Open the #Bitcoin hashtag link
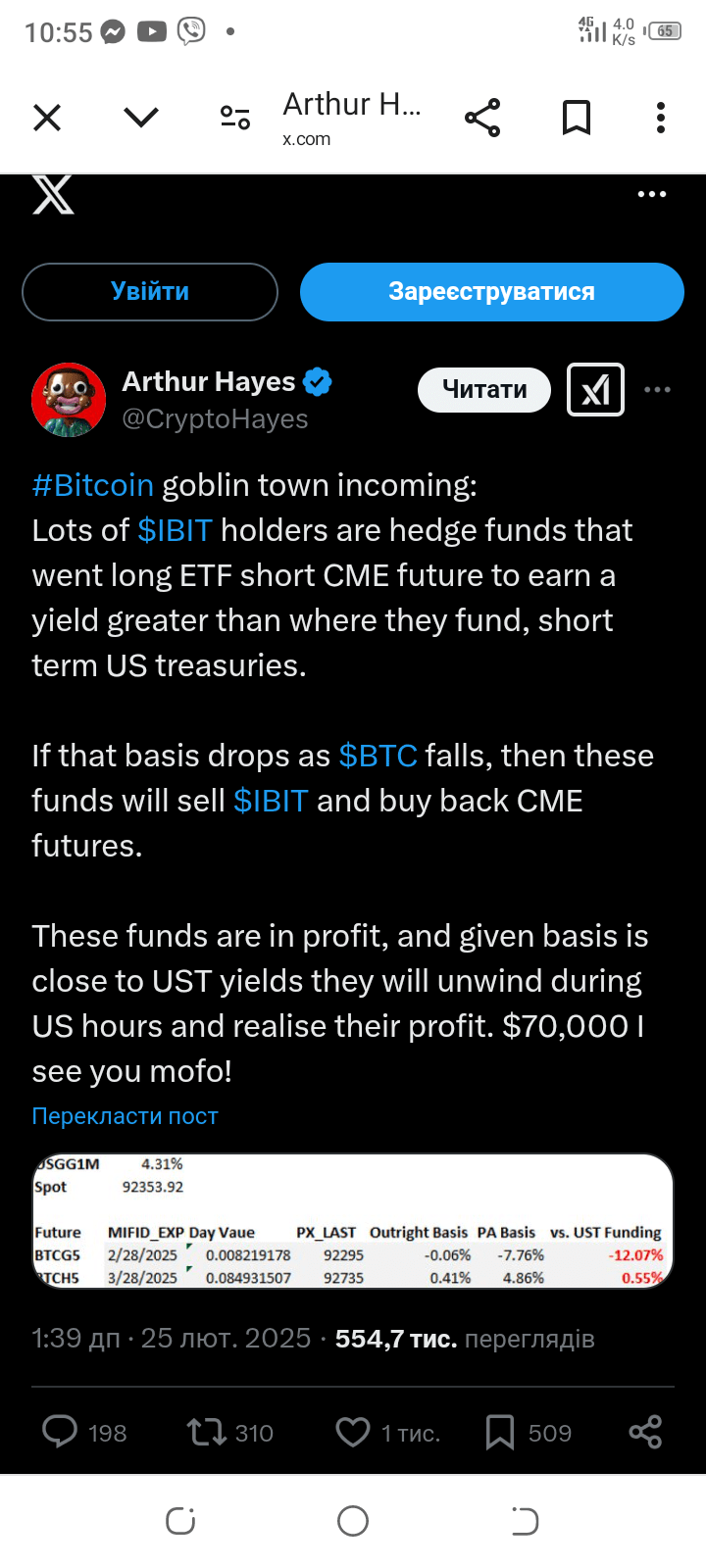The image size is (706, 1568). [93, 485]
